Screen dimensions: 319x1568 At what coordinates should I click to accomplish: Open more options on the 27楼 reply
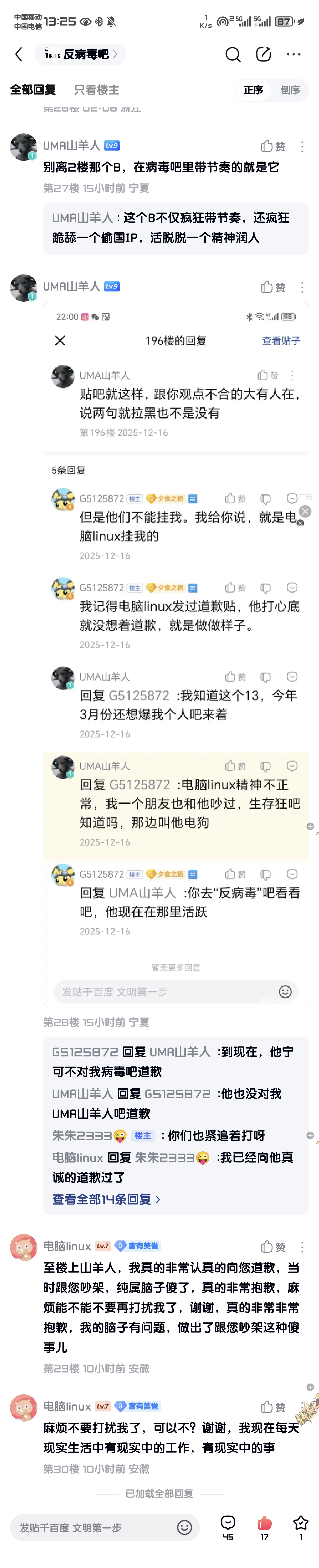(x=302, y=147)
